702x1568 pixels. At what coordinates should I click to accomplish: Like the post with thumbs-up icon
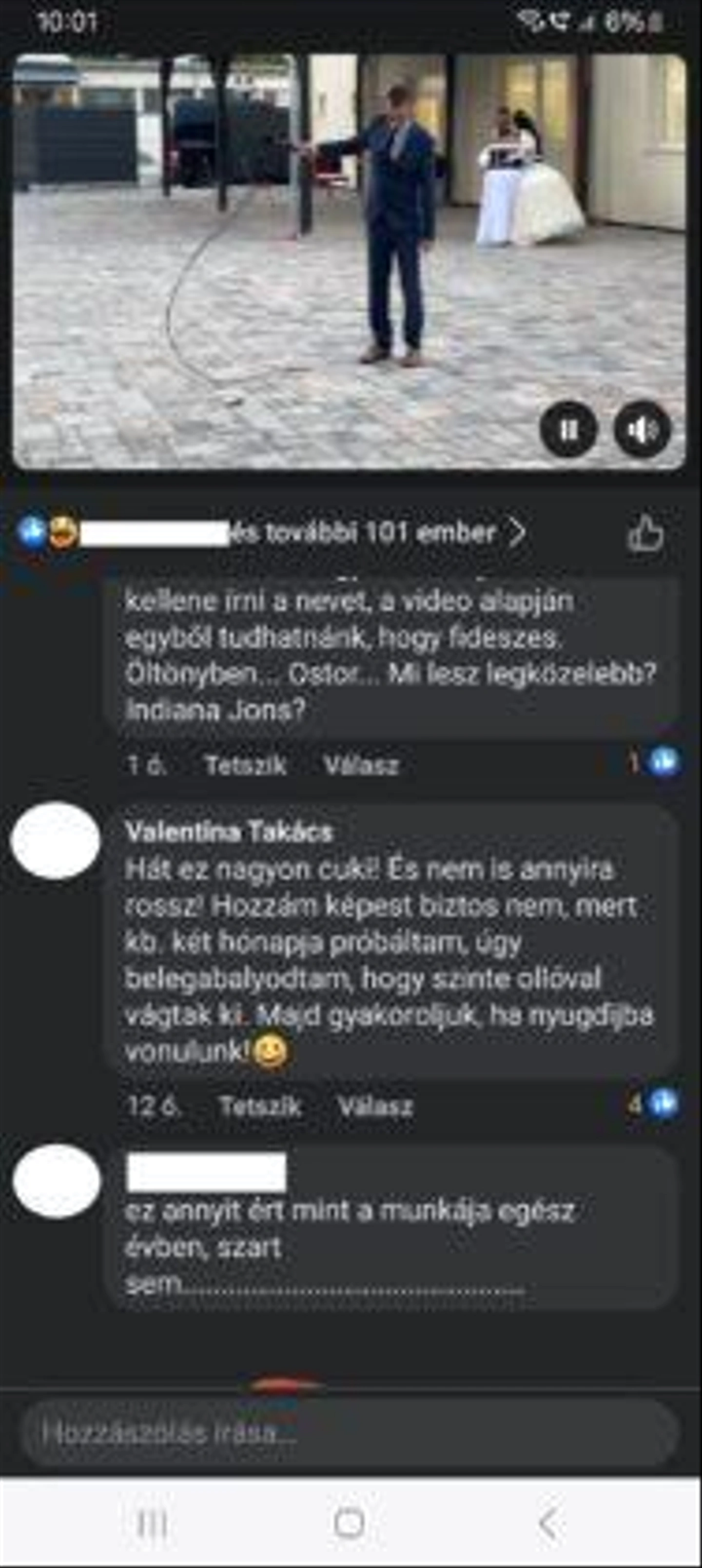pos(645,534)
